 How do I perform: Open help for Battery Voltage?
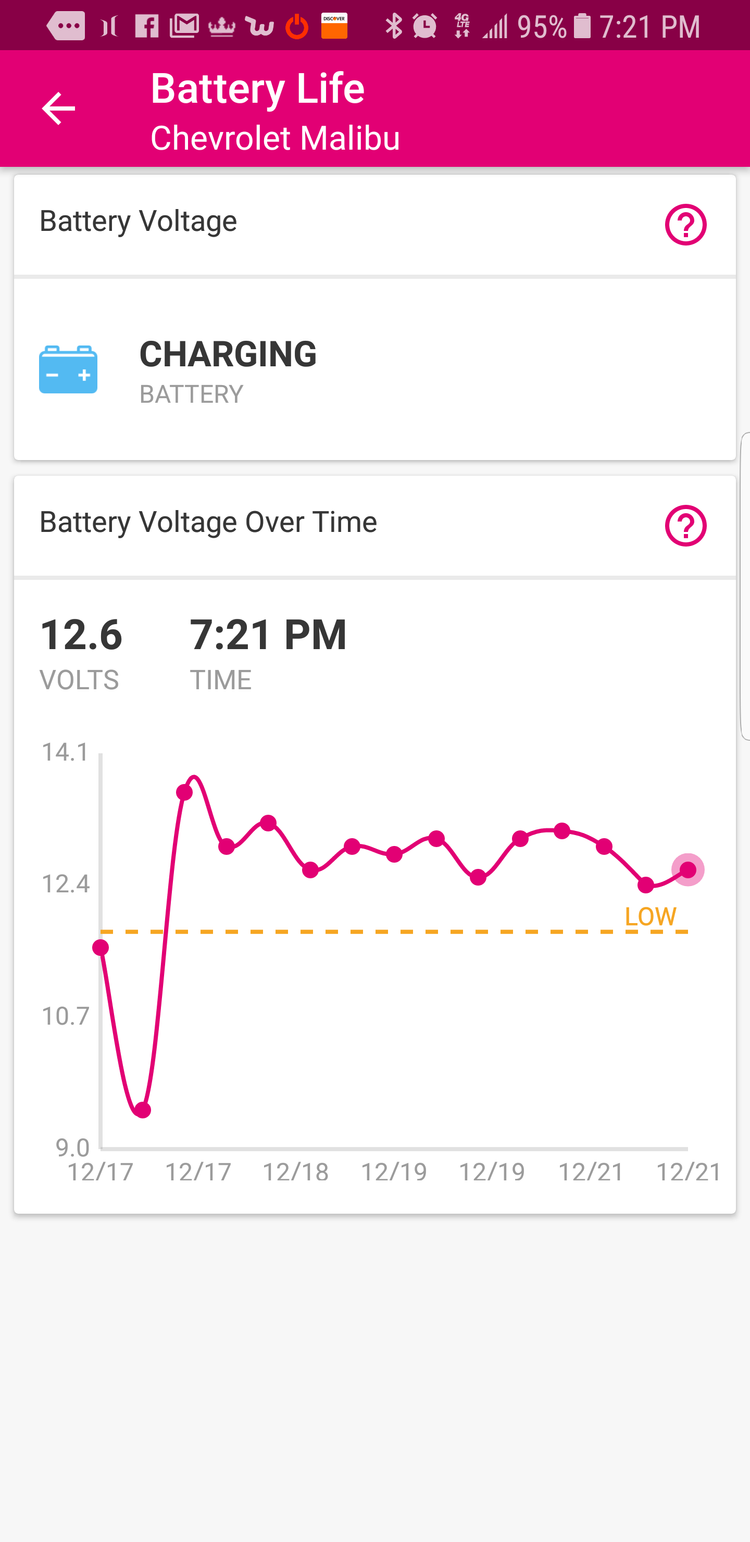[x=686, y=225]
